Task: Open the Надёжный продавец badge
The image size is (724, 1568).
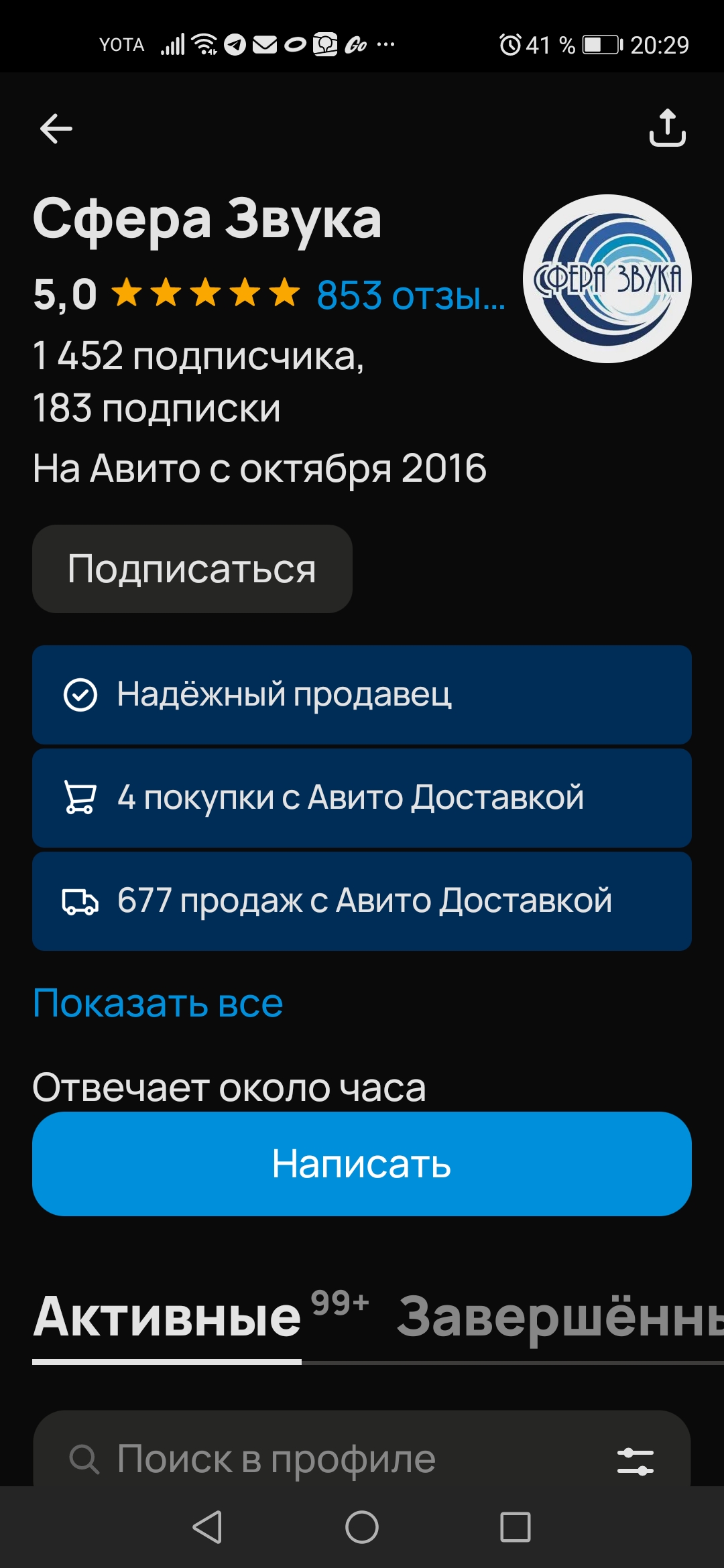Action: pyautogui.click(x=362, y=695)
